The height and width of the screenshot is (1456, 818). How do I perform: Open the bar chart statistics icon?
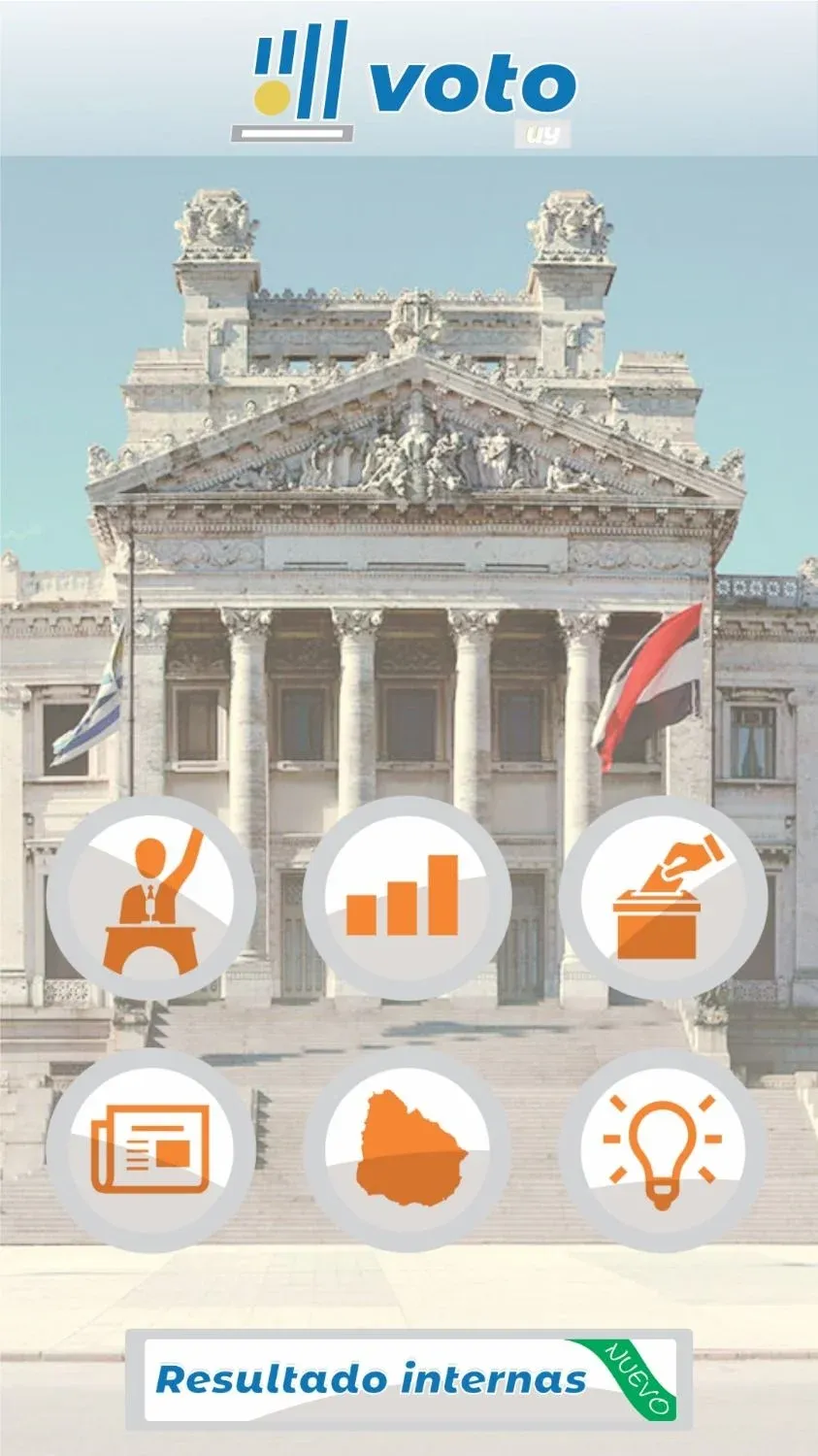tap(407, 900)
